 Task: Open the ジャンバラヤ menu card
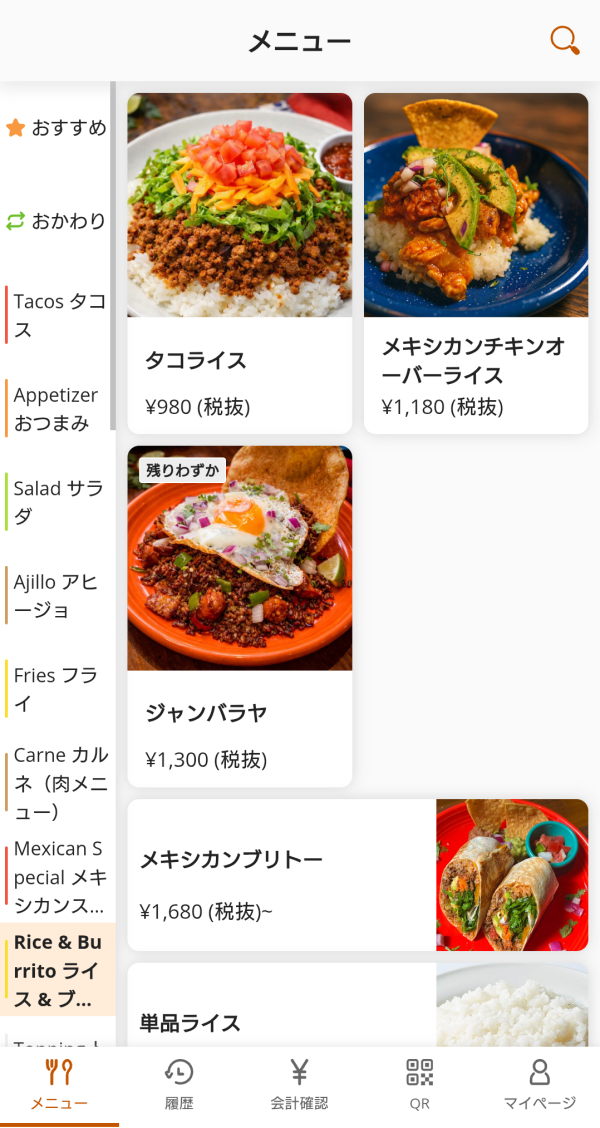coord(240,616)
